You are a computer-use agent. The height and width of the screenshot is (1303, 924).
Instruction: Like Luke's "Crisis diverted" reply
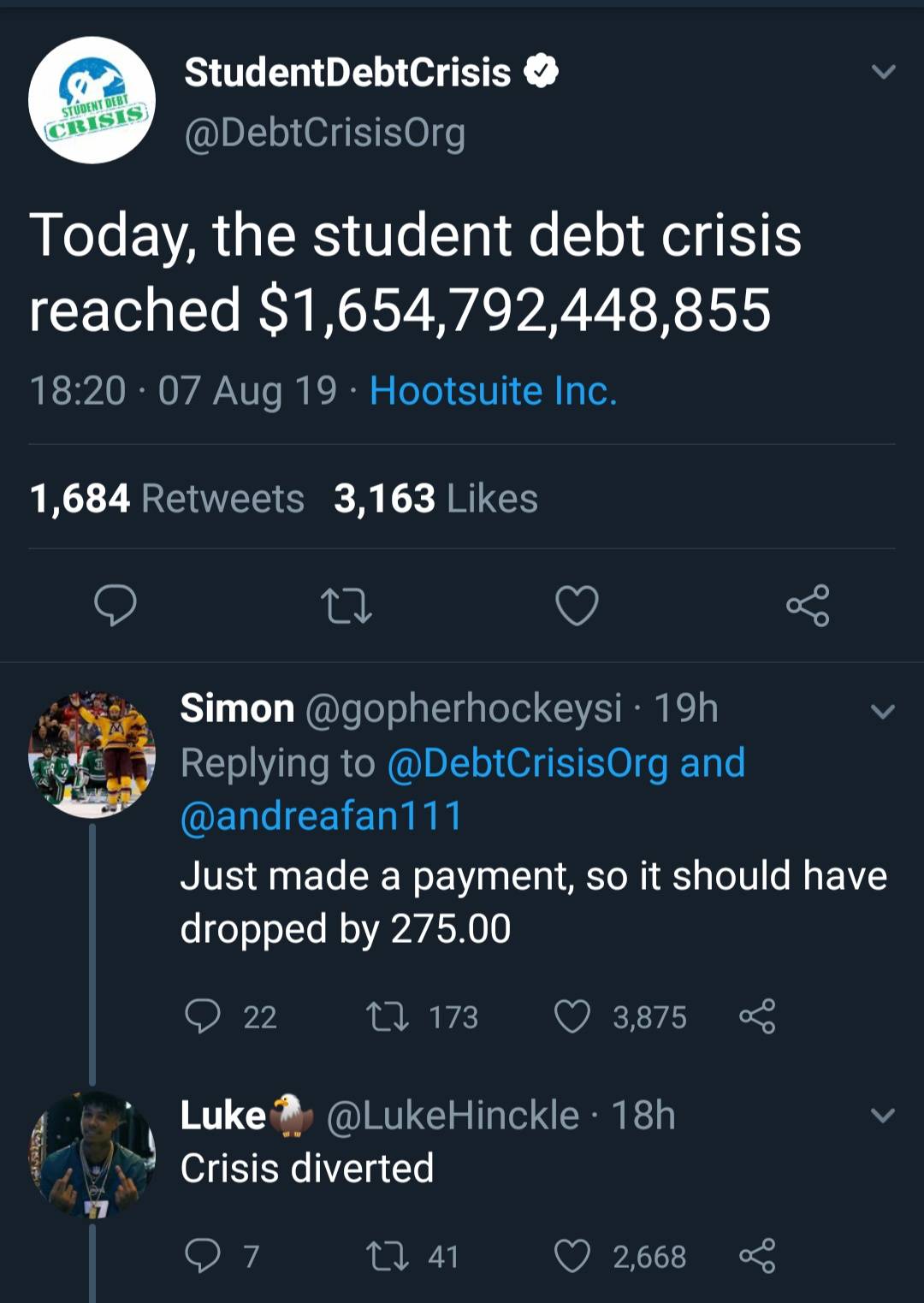572,1256
